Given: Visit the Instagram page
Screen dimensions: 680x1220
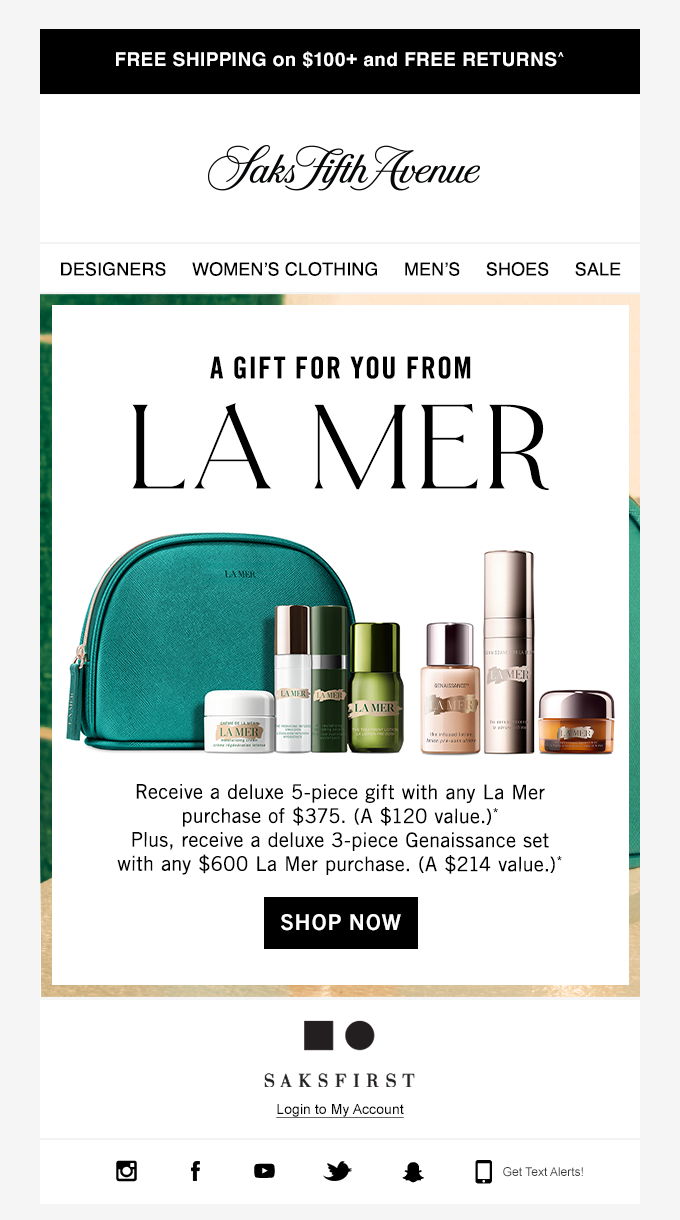Looking at the screenshot, I should (126, 1171).
